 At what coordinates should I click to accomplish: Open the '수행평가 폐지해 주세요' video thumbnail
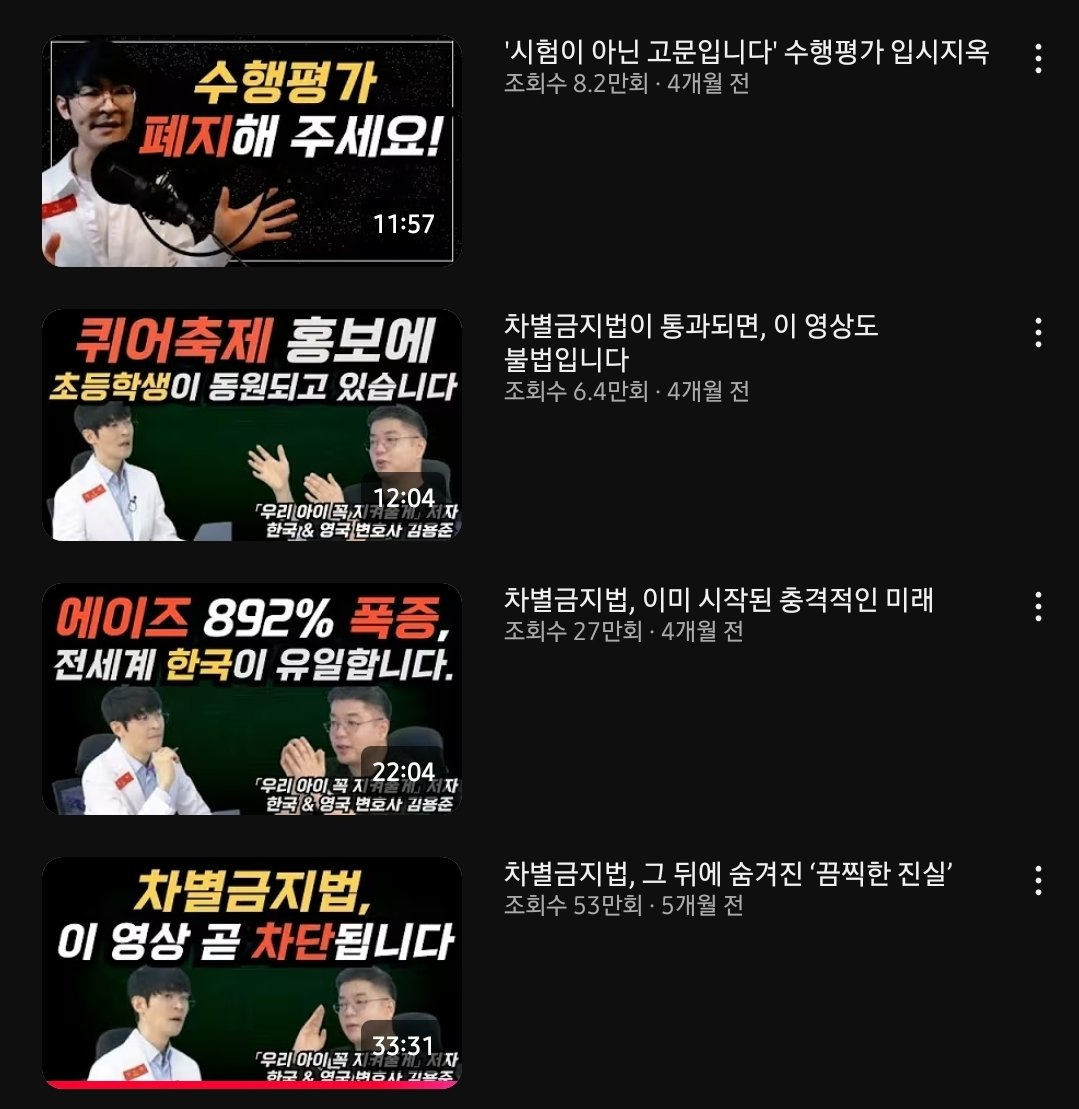click(x=250, y=148)
